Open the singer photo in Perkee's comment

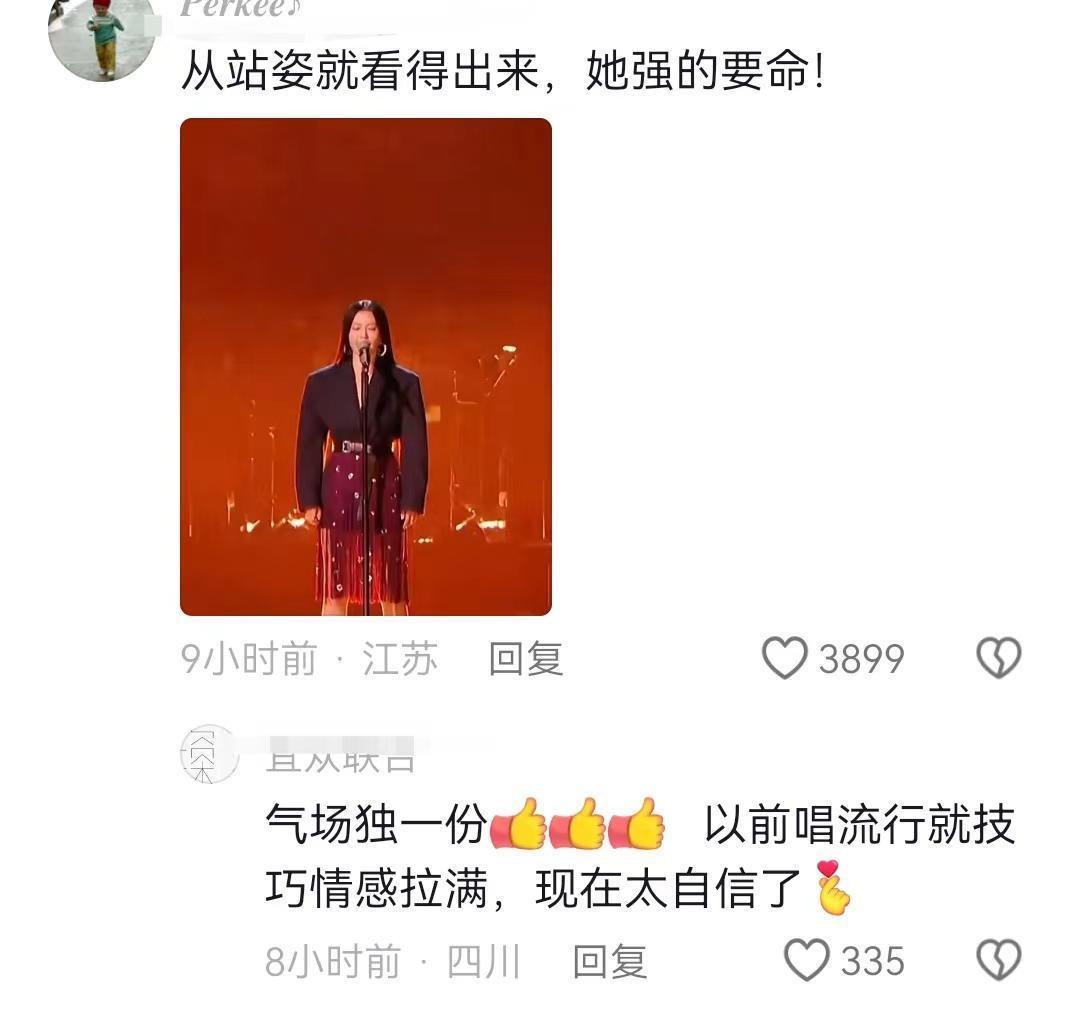pyautogui.click(x=366, y=367)
